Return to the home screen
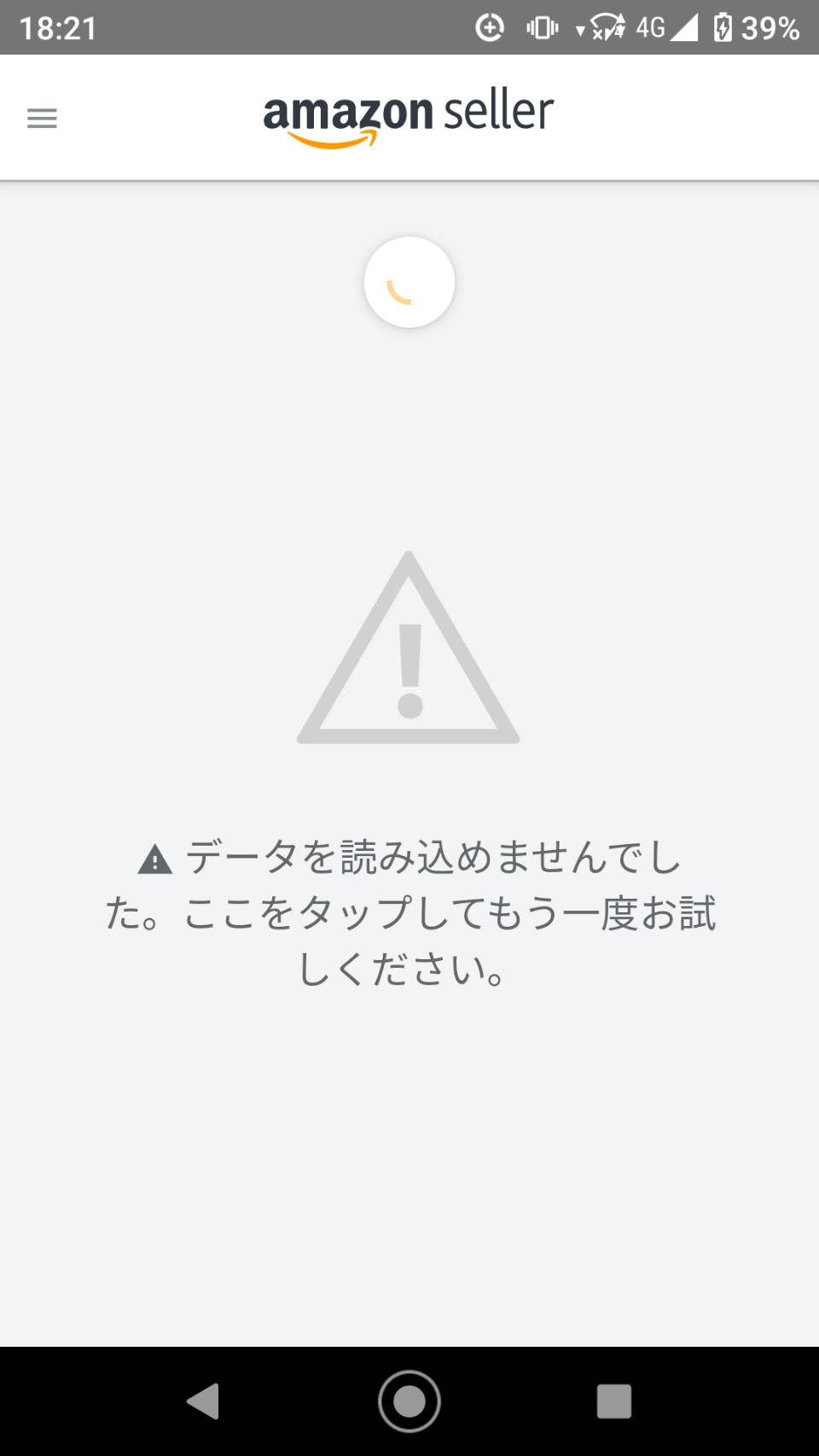The height and width of the screenshot is (1456, 819). pos(409,1401)
